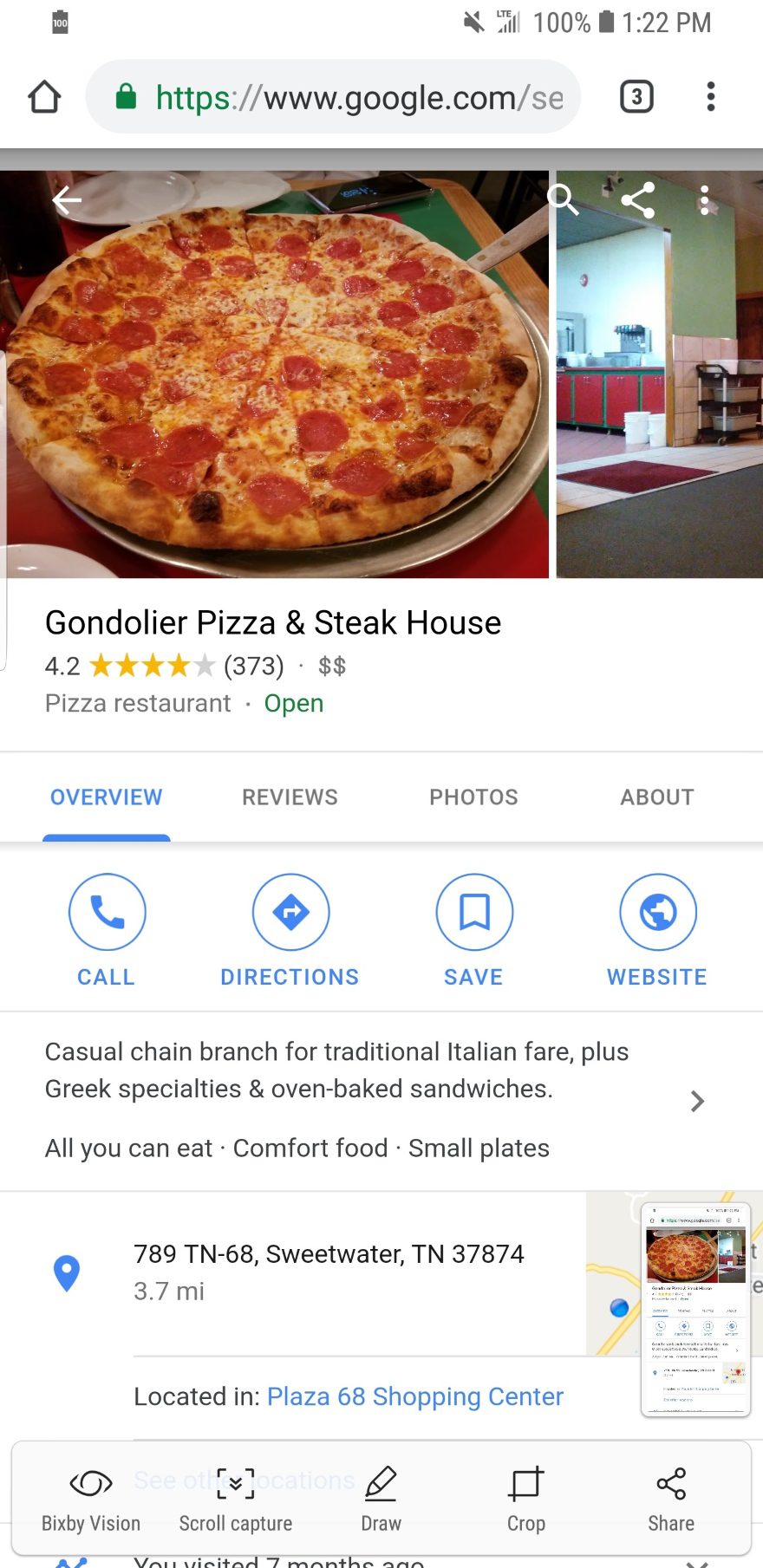
Task: Open the browser tab switcher showing 3
Action: (x=636, y=96)
